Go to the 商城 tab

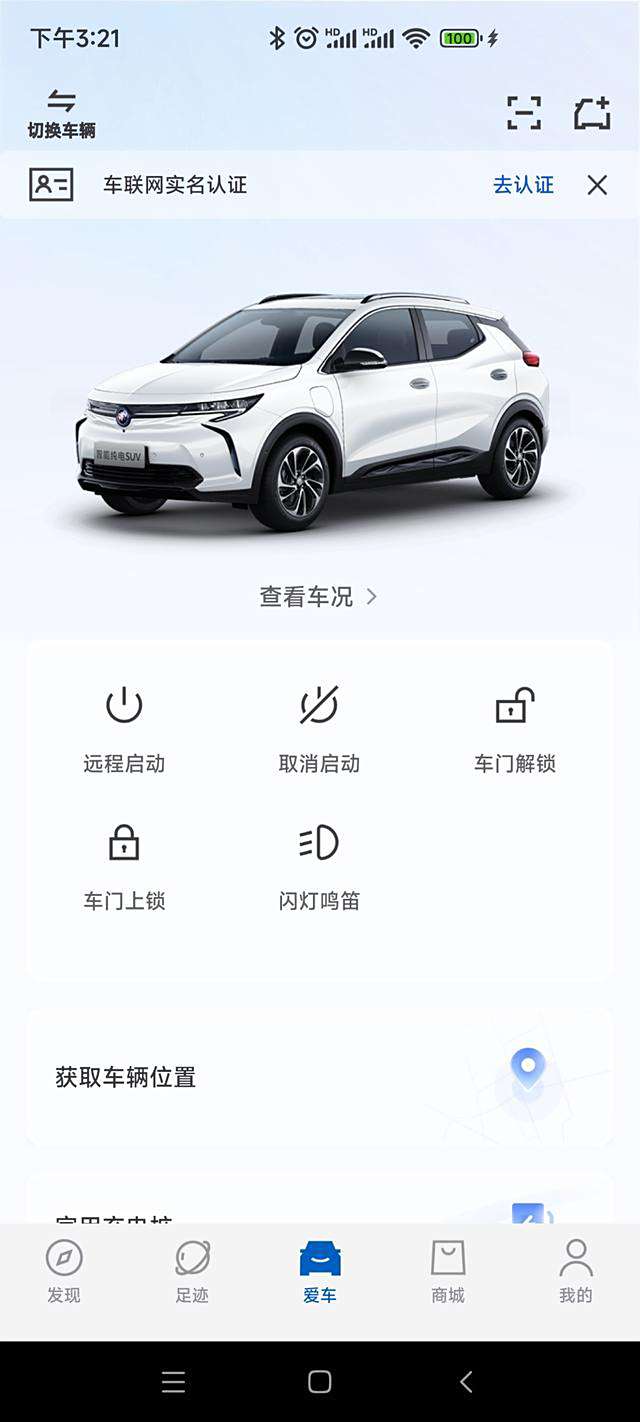[x=448, y=1271]
